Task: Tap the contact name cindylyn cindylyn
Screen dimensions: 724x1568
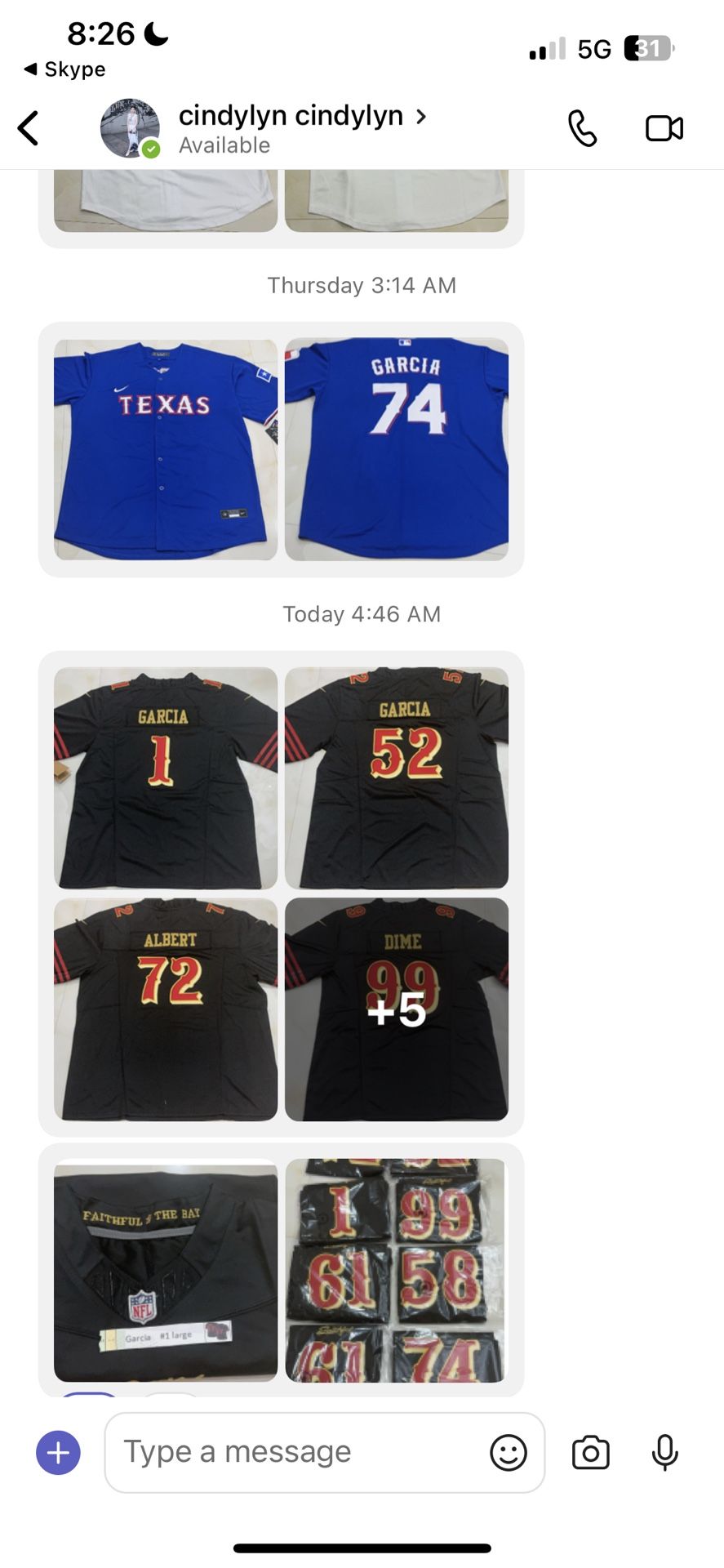Action: tap(291, 115)
